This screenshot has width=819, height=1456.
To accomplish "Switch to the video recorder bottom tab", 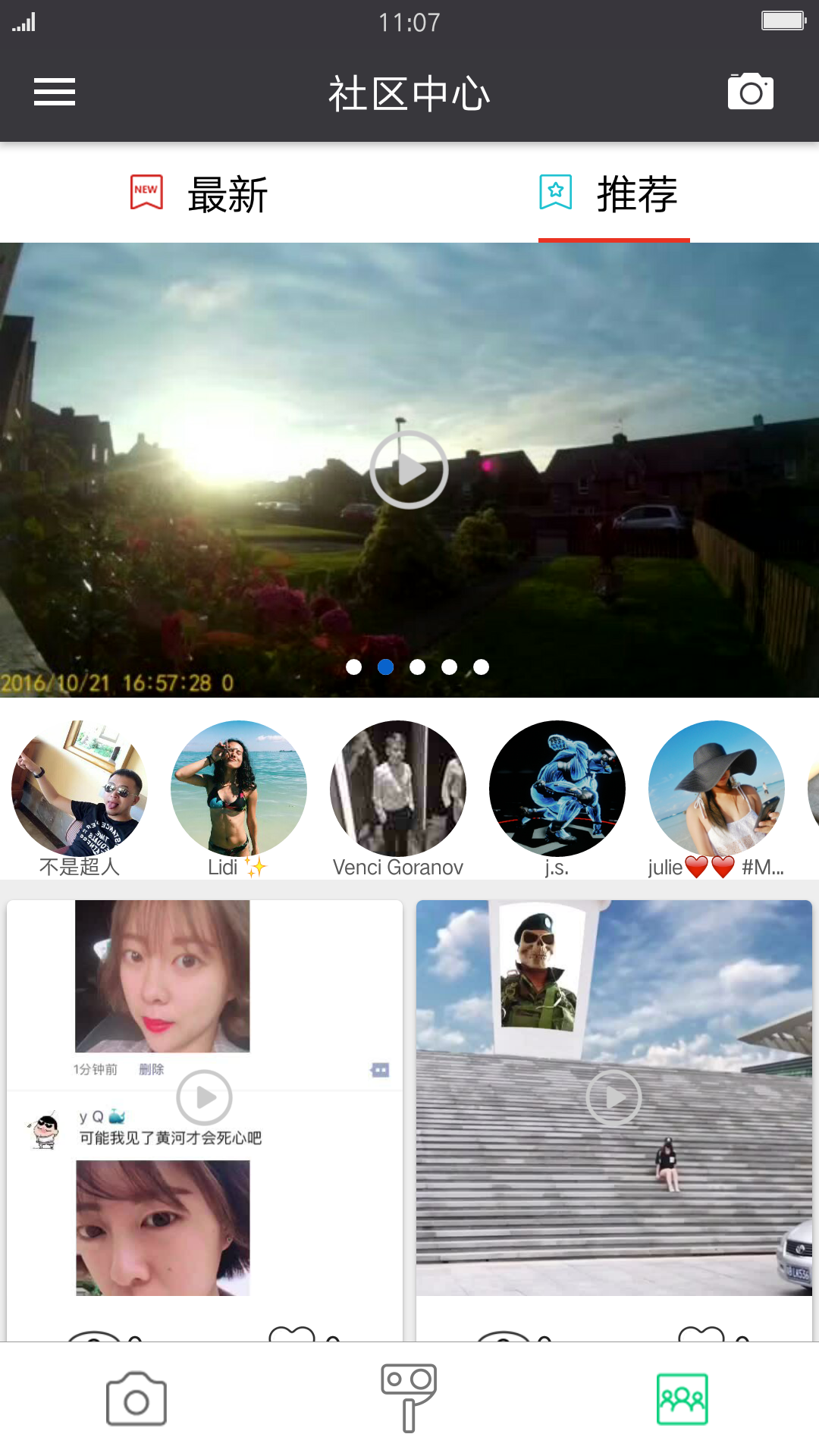I will coord(409,1398).
